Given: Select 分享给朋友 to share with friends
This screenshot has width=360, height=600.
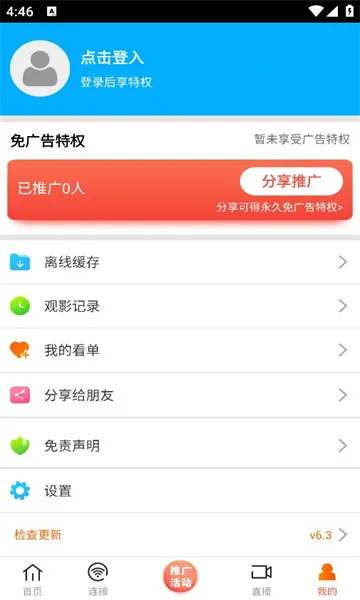Looking at the screenshot, I should [180, 395].
